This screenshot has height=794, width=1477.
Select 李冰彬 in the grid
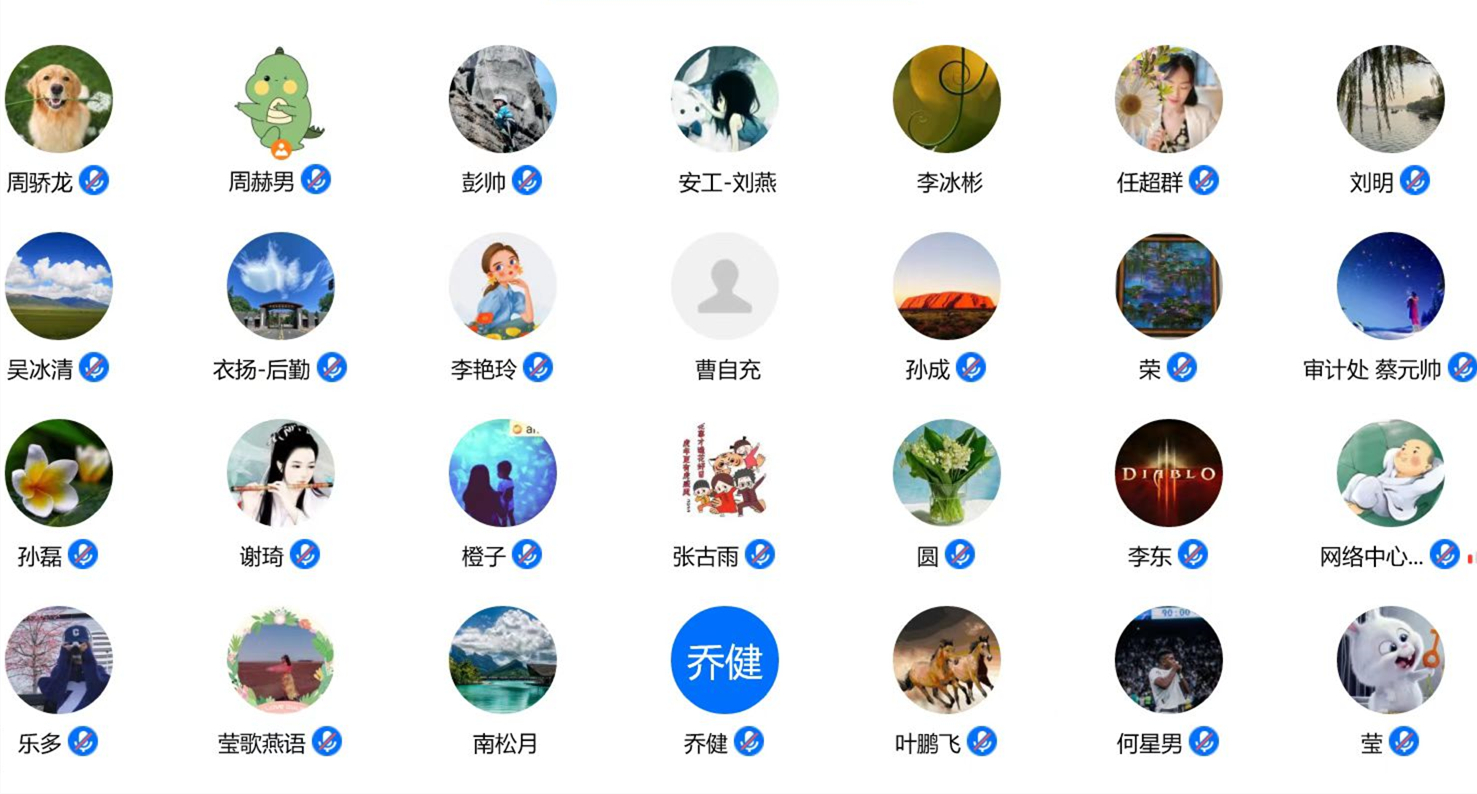point(947,99)
